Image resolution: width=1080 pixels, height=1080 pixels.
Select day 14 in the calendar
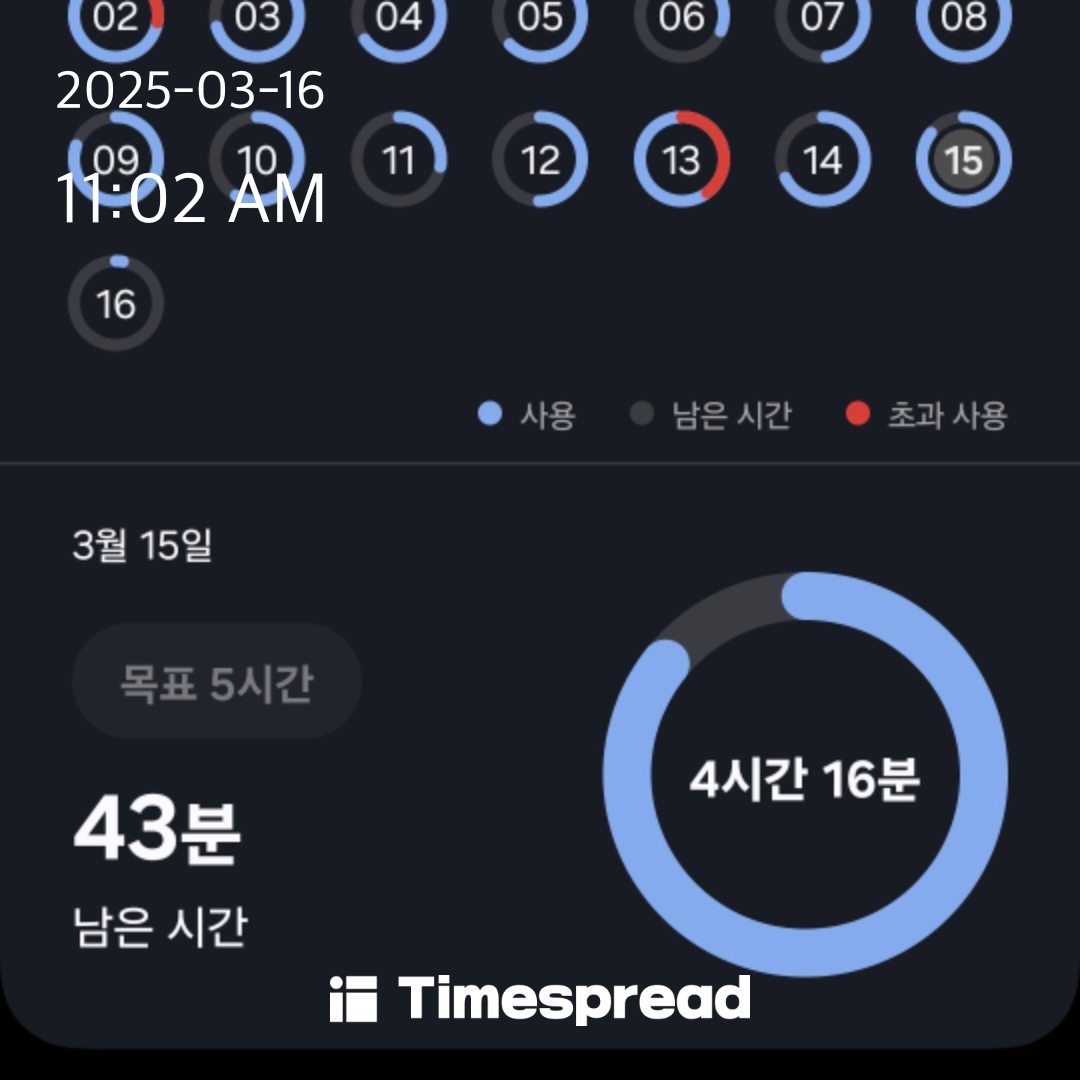click(x=823, y=160)
